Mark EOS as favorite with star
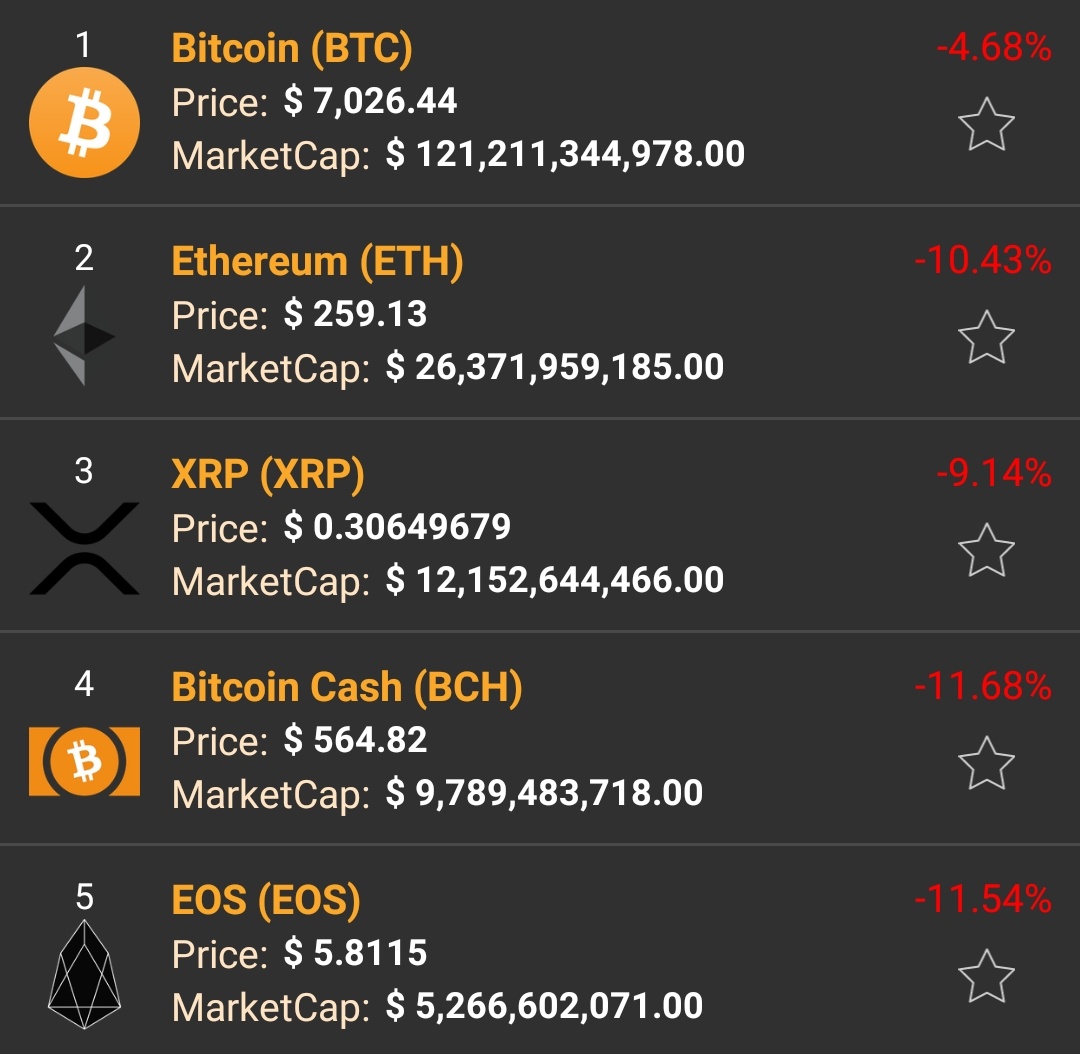The height and width of the screenshot is (1054, 1080). click(986, 976)
